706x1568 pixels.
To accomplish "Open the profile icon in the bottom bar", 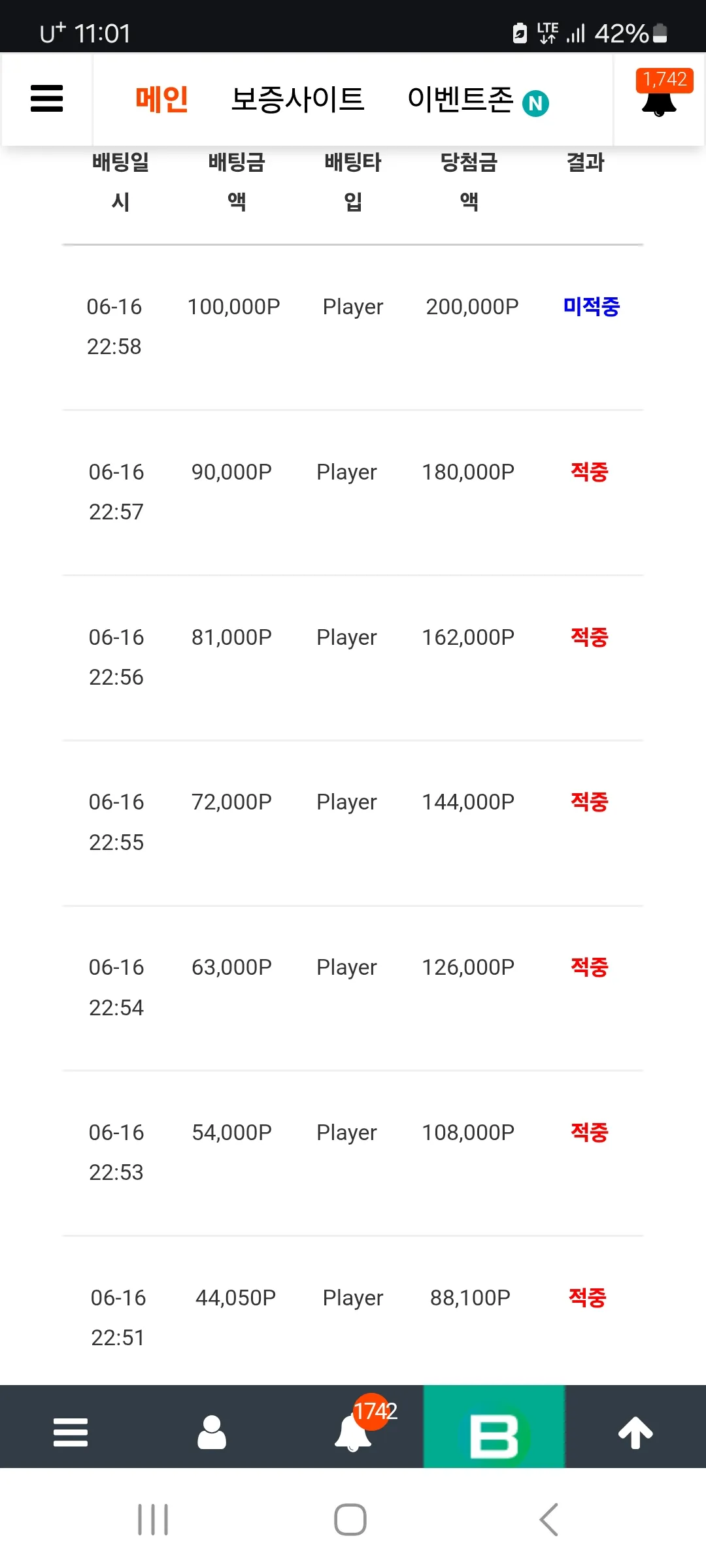I will pyautogui.click(x=212, y=1432).
